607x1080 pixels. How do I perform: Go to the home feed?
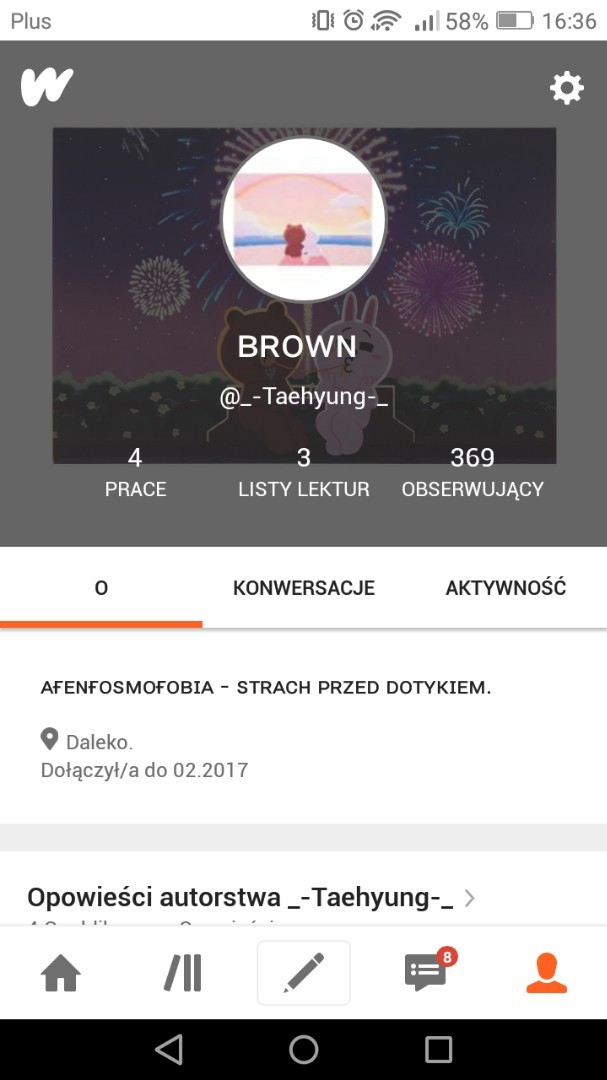61,973
